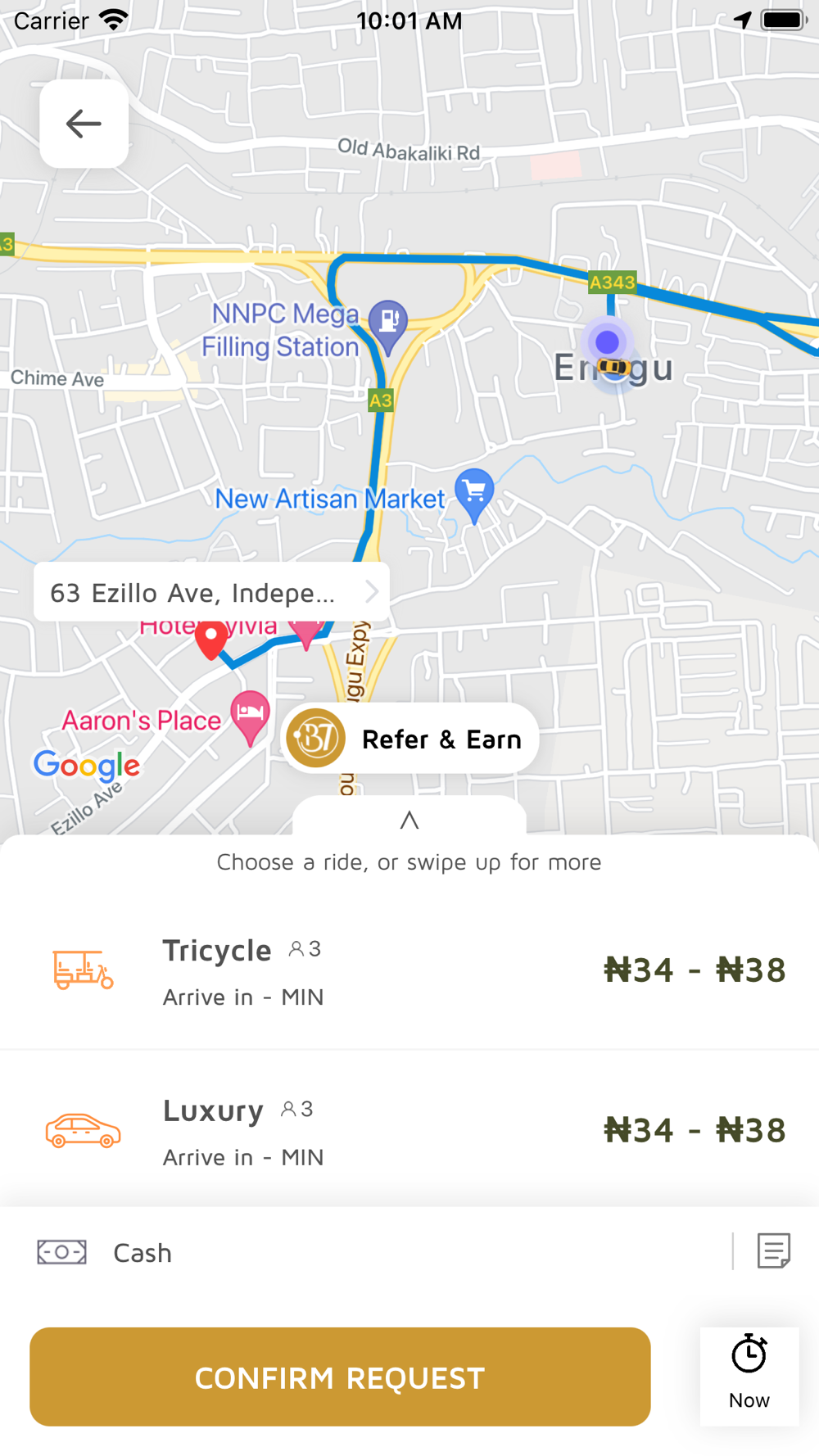The width and height of the screenshot is (819, 1456).
Task: Open the Refer & Earn offer
Action: (409, 739)
